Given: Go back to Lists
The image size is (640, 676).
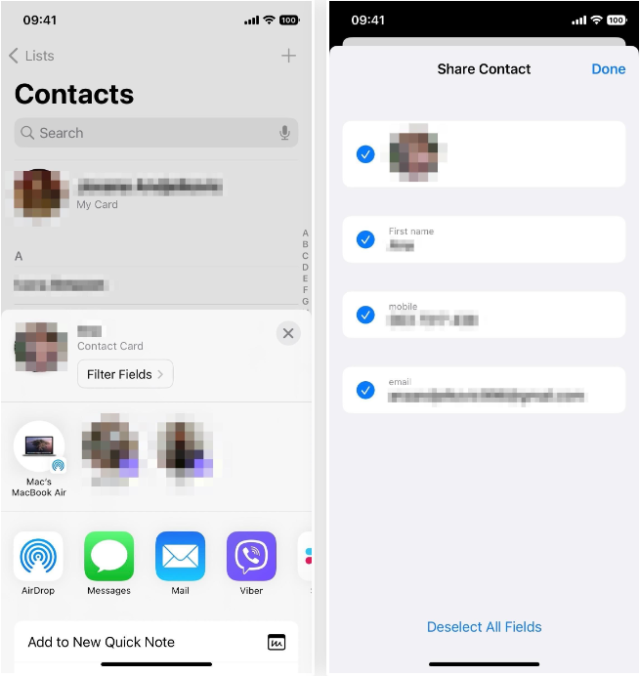Looking at the screenshot, I should (x=32, y=56).
